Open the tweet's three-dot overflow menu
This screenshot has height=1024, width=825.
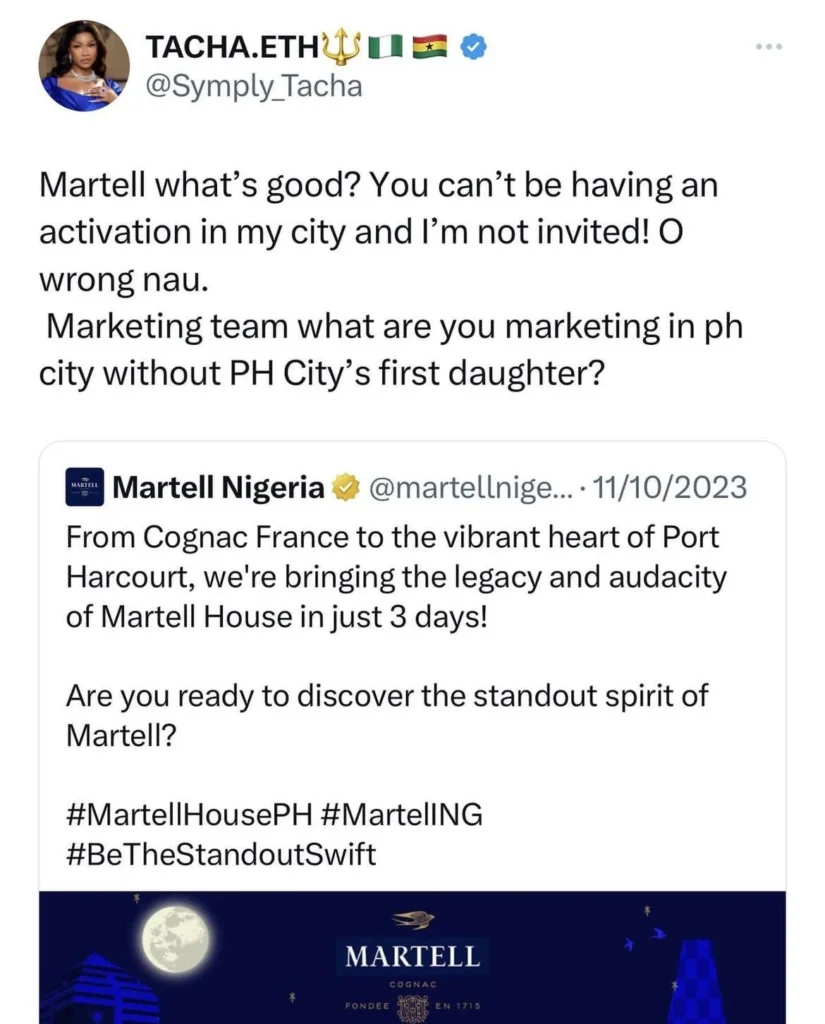coord(768,47)
